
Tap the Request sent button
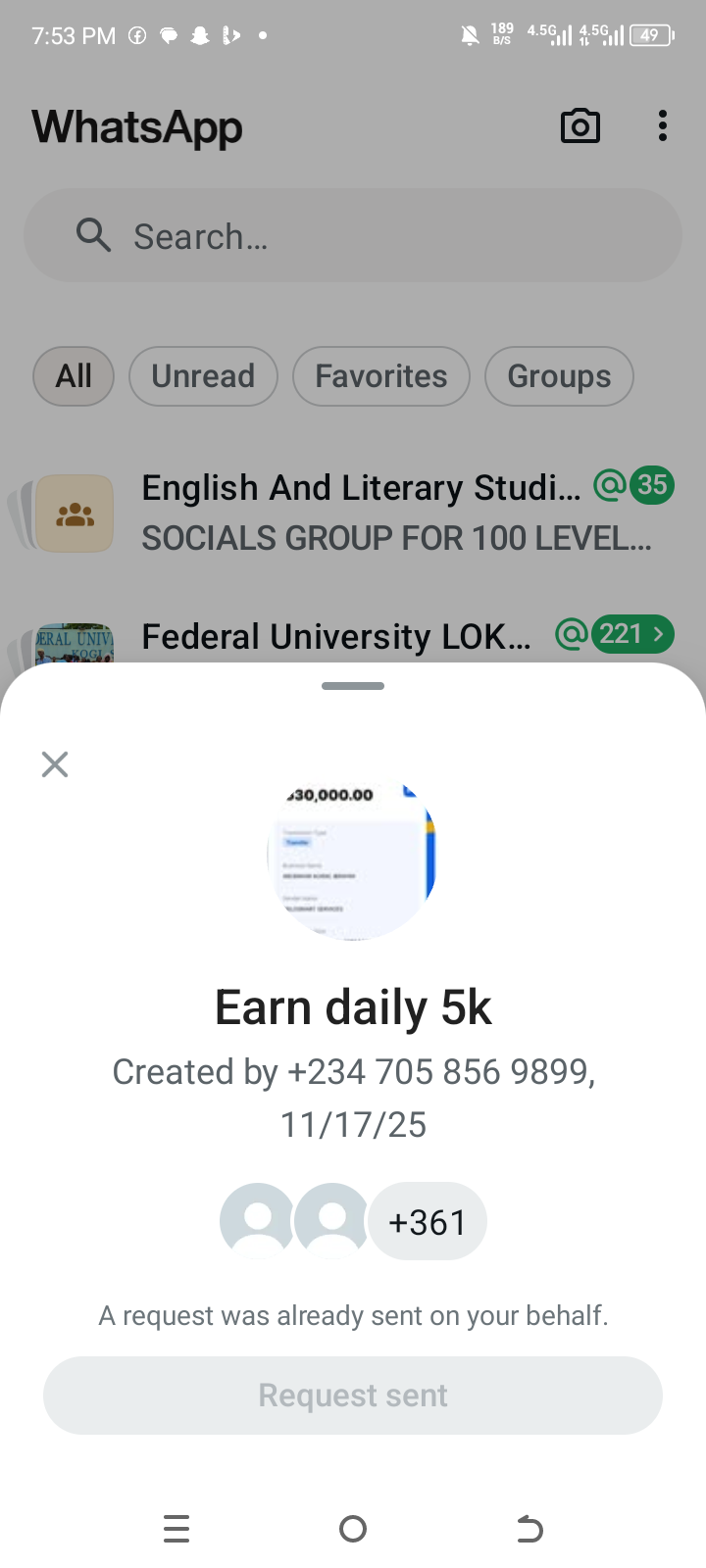point(353,1396)
